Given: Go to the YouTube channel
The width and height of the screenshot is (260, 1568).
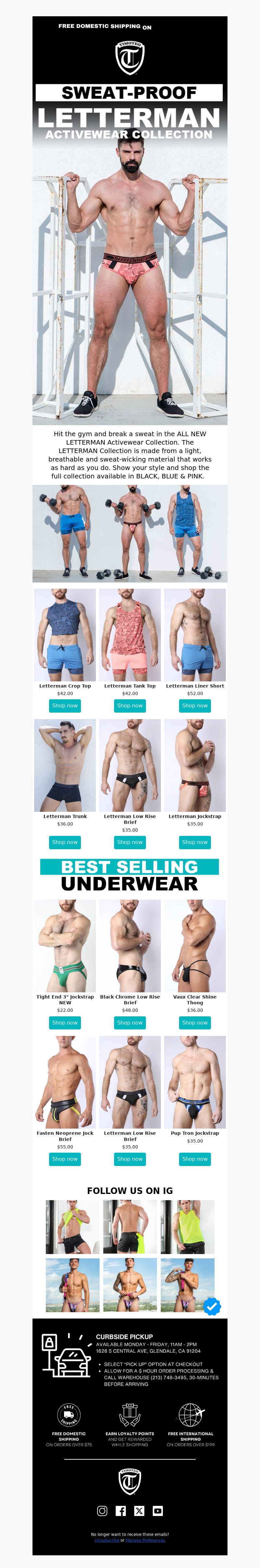Looking at the screenshot, I should pyautogui.click(x=158, y=1511).
